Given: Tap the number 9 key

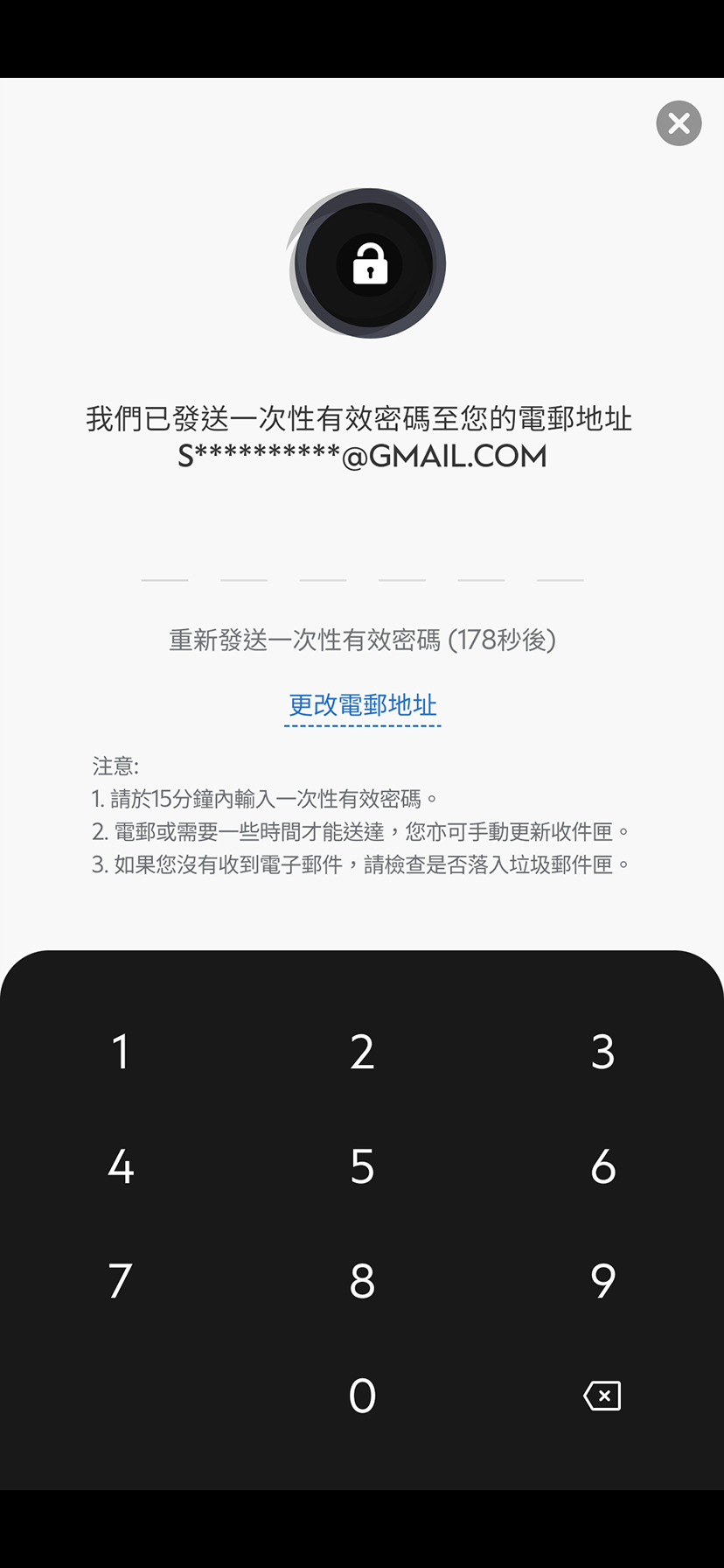Looking at the screenshot, I should [x=603, y=1280].
